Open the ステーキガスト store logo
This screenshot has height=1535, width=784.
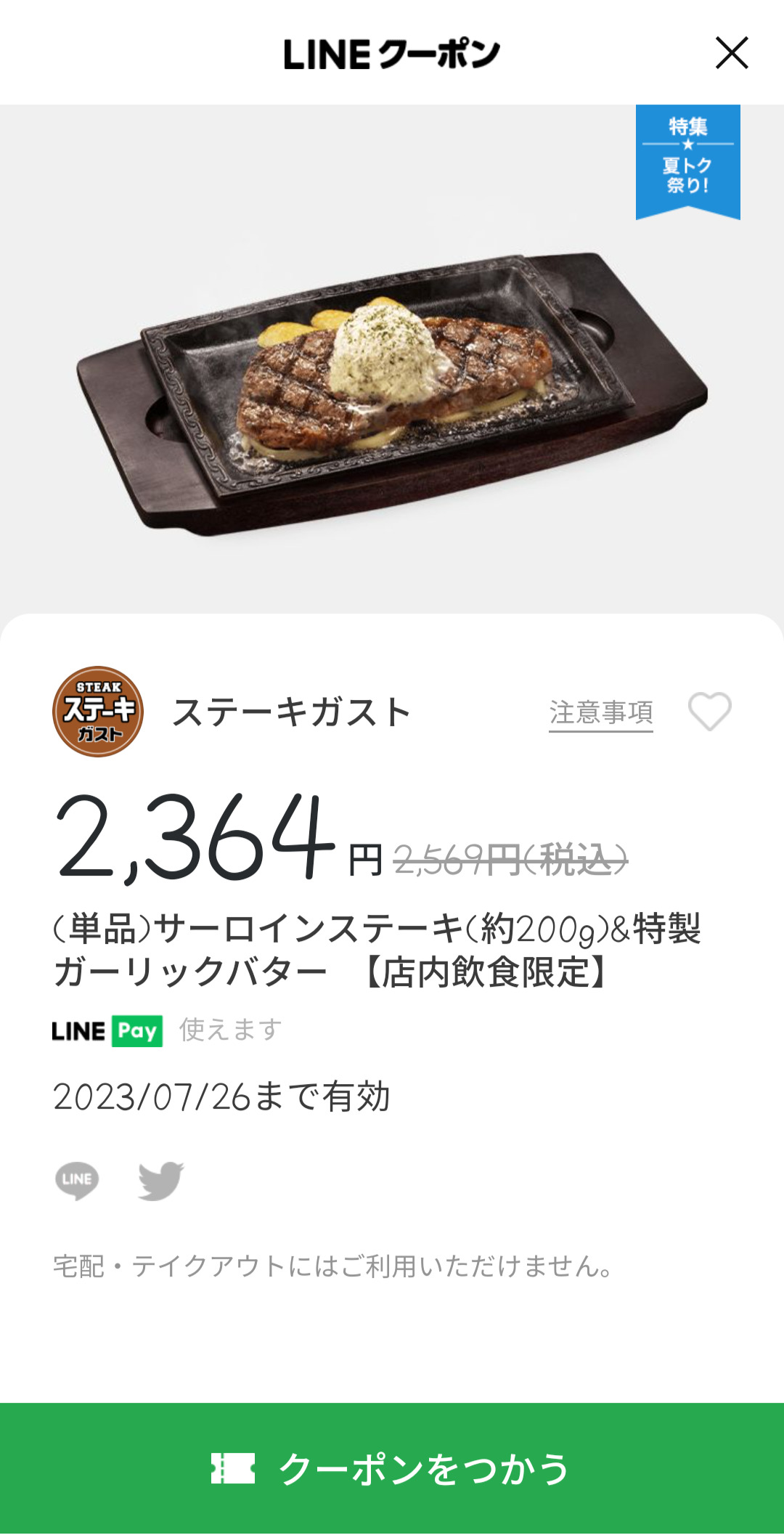98,712
